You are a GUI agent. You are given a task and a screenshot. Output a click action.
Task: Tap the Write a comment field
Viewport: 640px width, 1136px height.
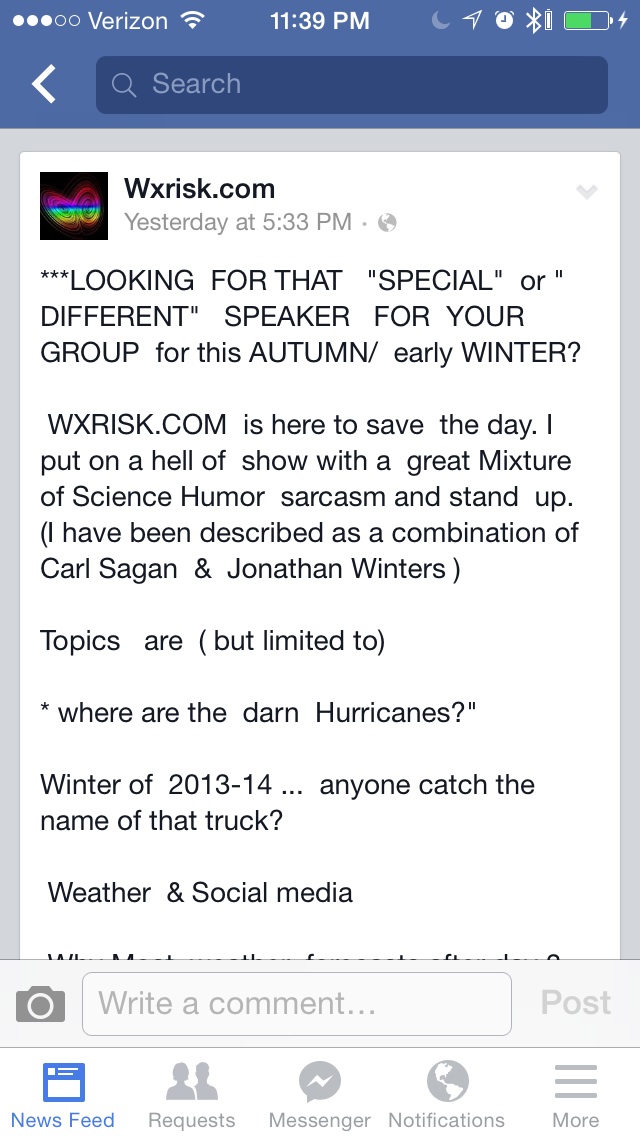coord(296,1004)
